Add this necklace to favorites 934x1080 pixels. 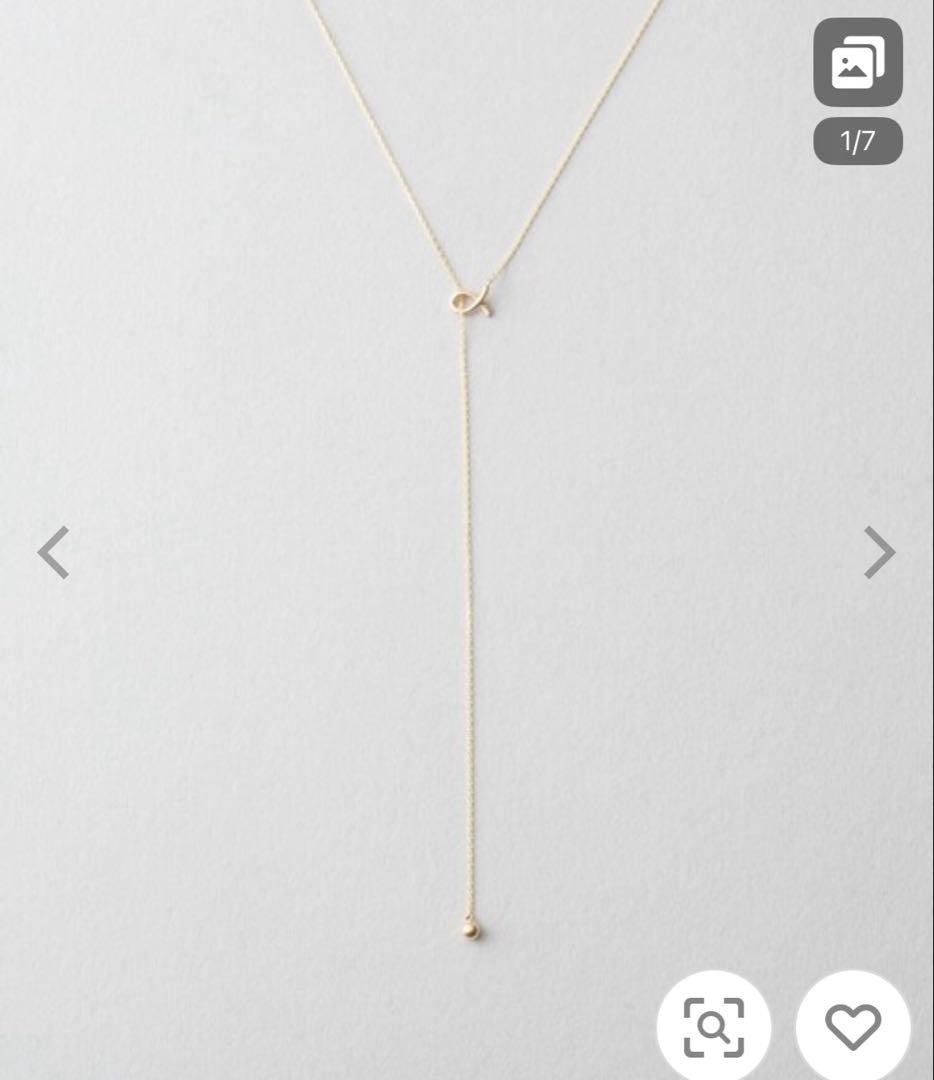point(853,1026)
